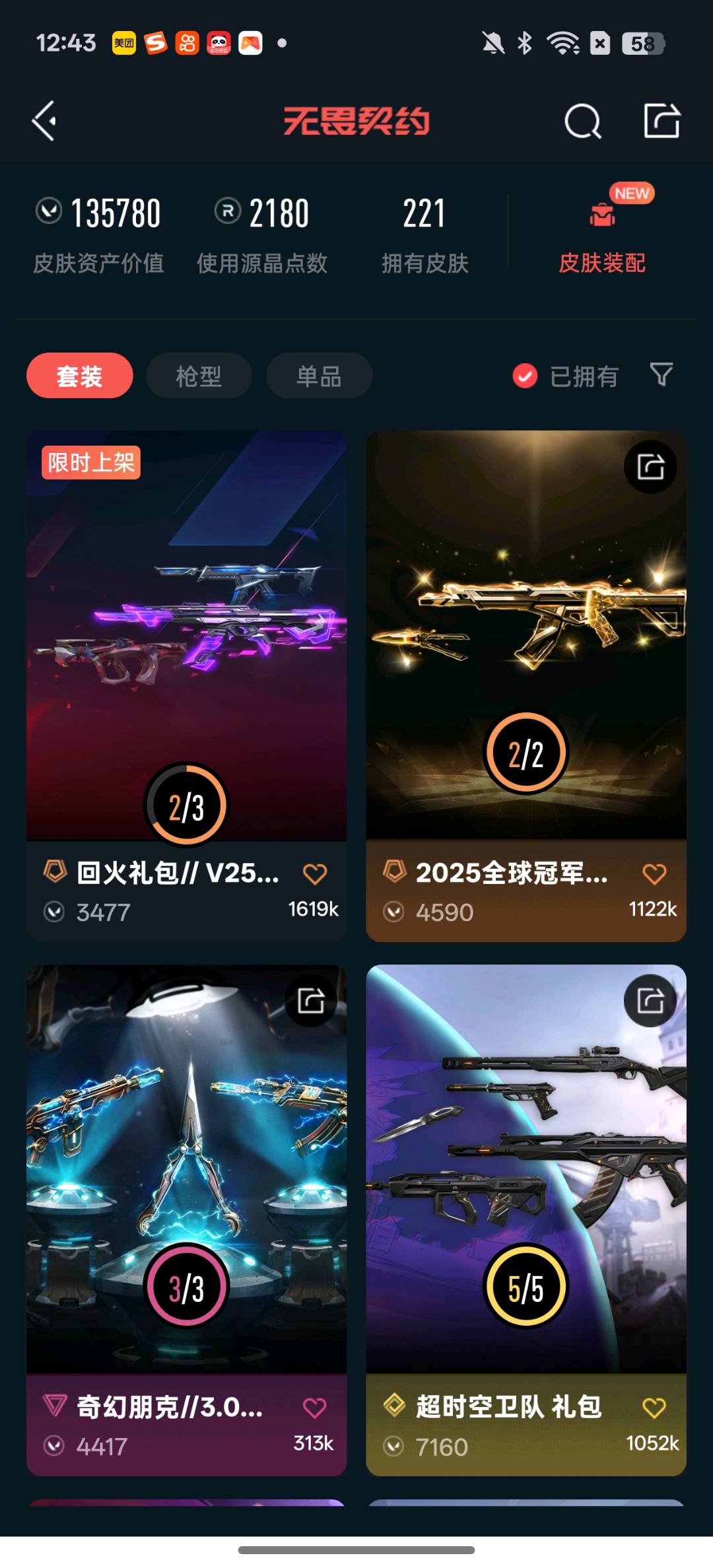Favorite the 超时空卫队 礼包
Viewport: 713px width, 1568px height.
click(654, 1408)
